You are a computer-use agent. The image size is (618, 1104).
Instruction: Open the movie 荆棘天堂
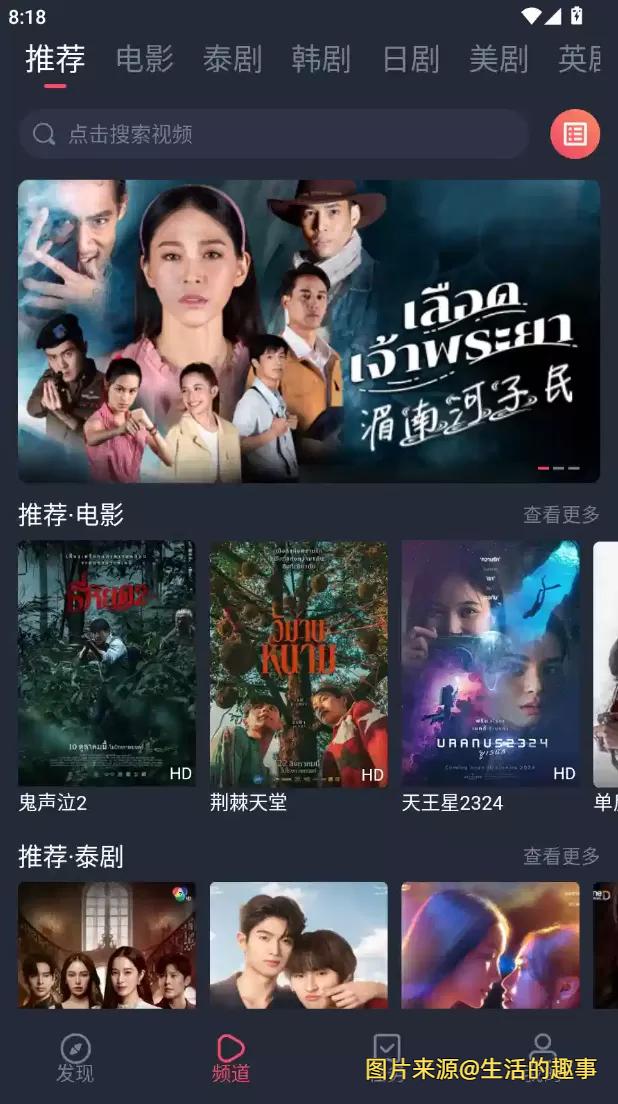click(x=298, y=663)
